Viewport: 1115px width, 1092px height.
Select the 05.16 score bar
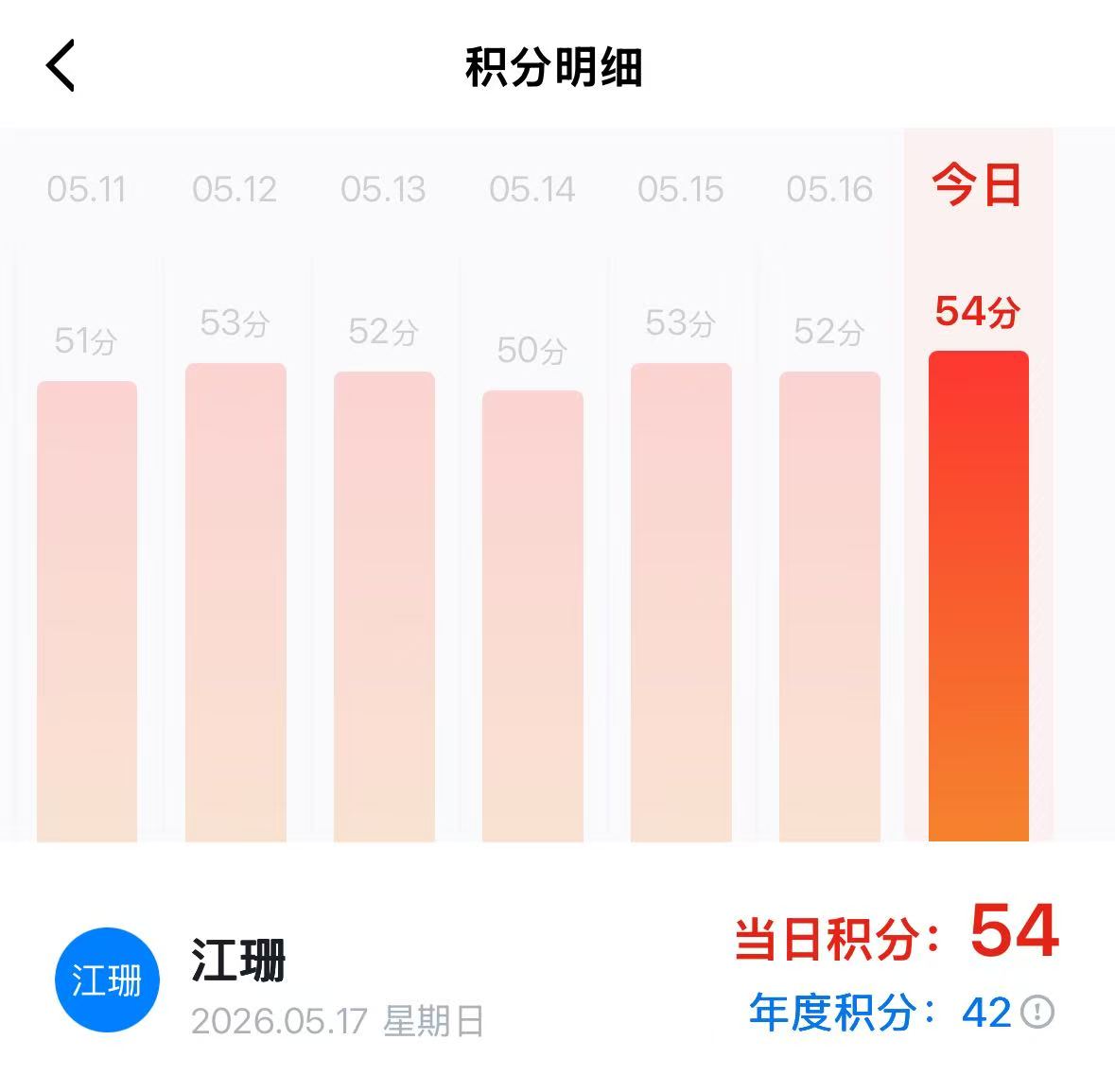click(x=829, y=607)
